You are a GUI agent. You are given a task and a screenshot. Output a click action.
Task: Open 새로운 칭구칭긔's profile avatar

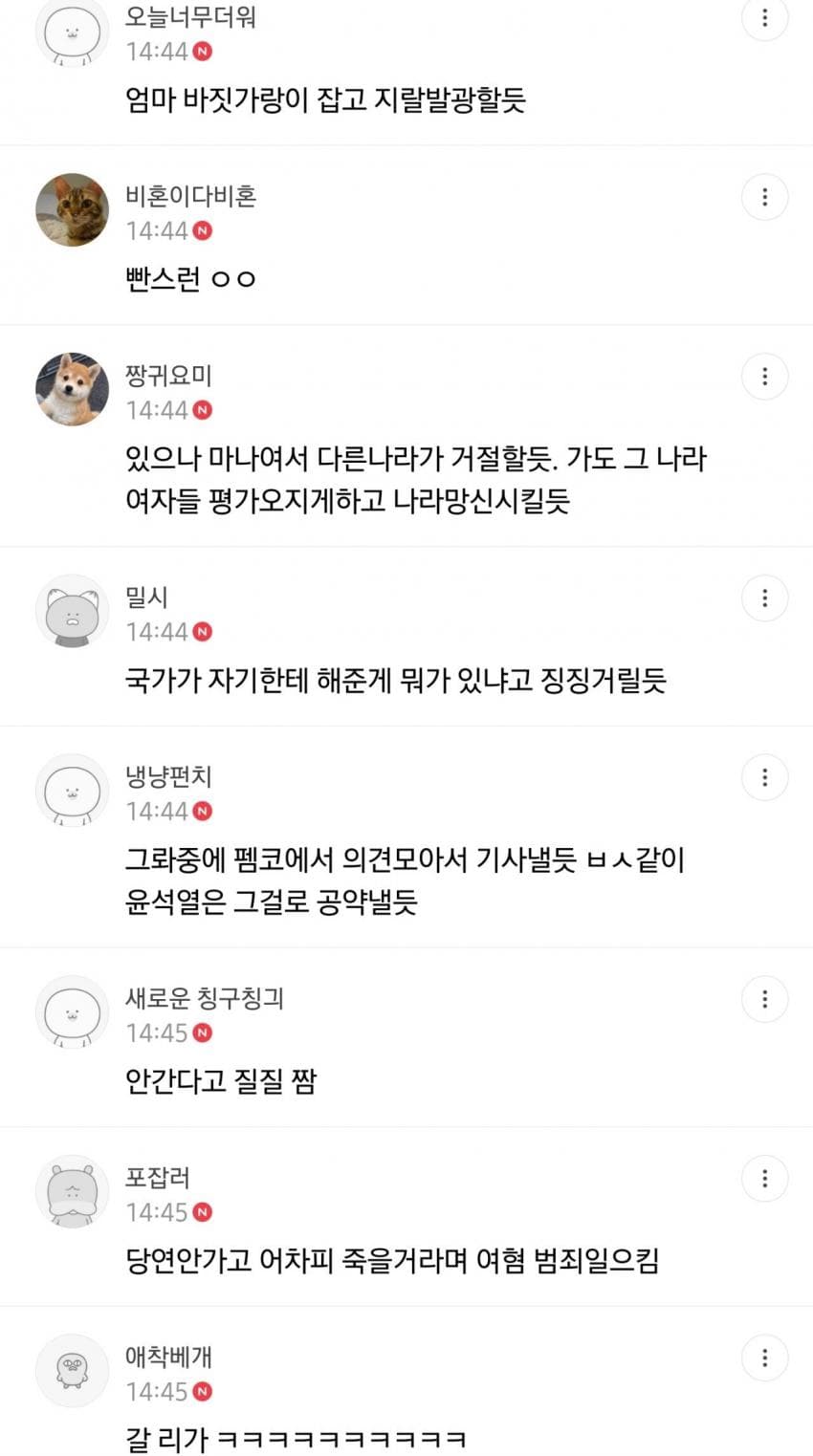(x=72, y=1012)
